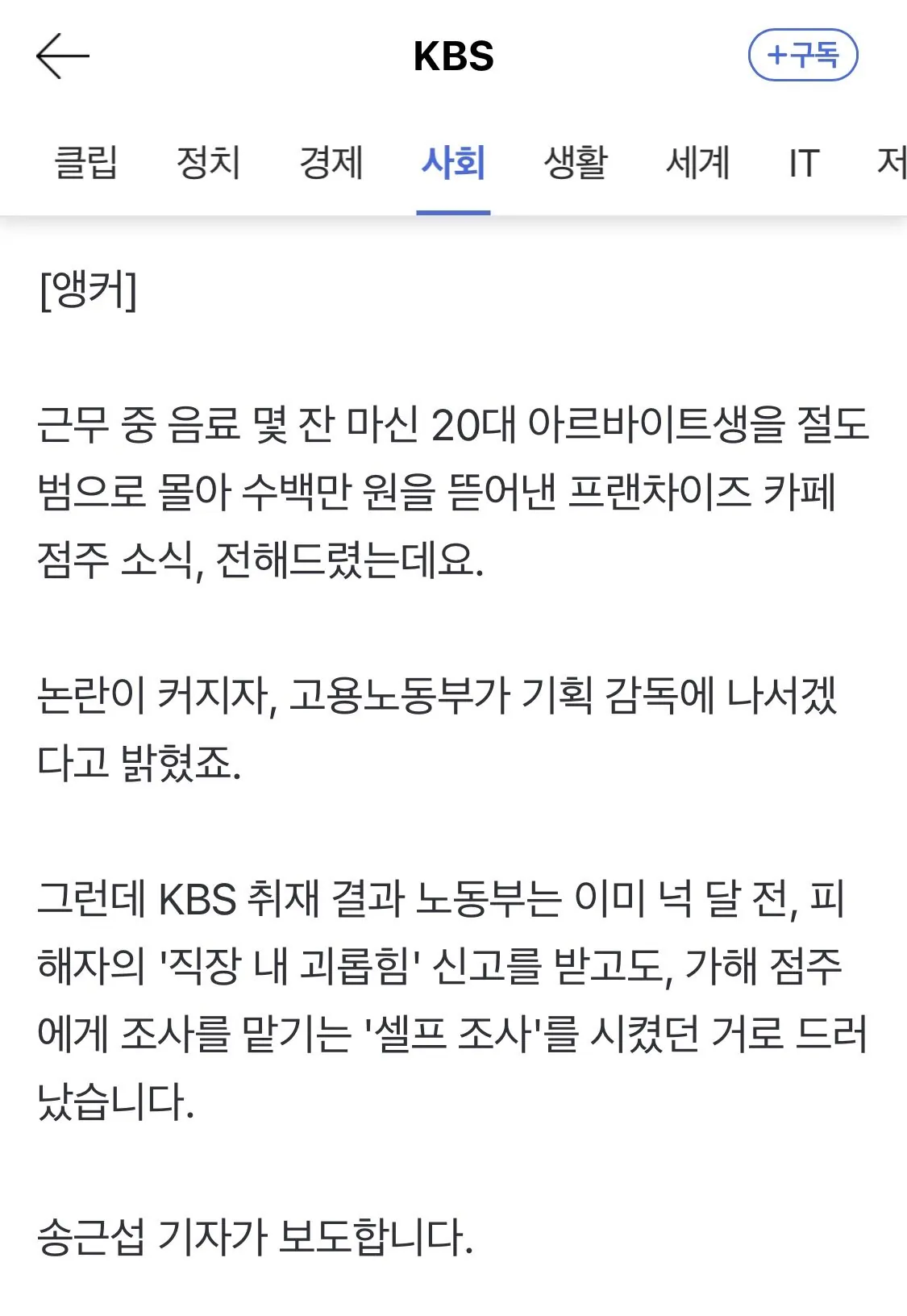Tap the 사회 tab
The width and height of the screenshot is (907, 1316).
click(453, 163)
